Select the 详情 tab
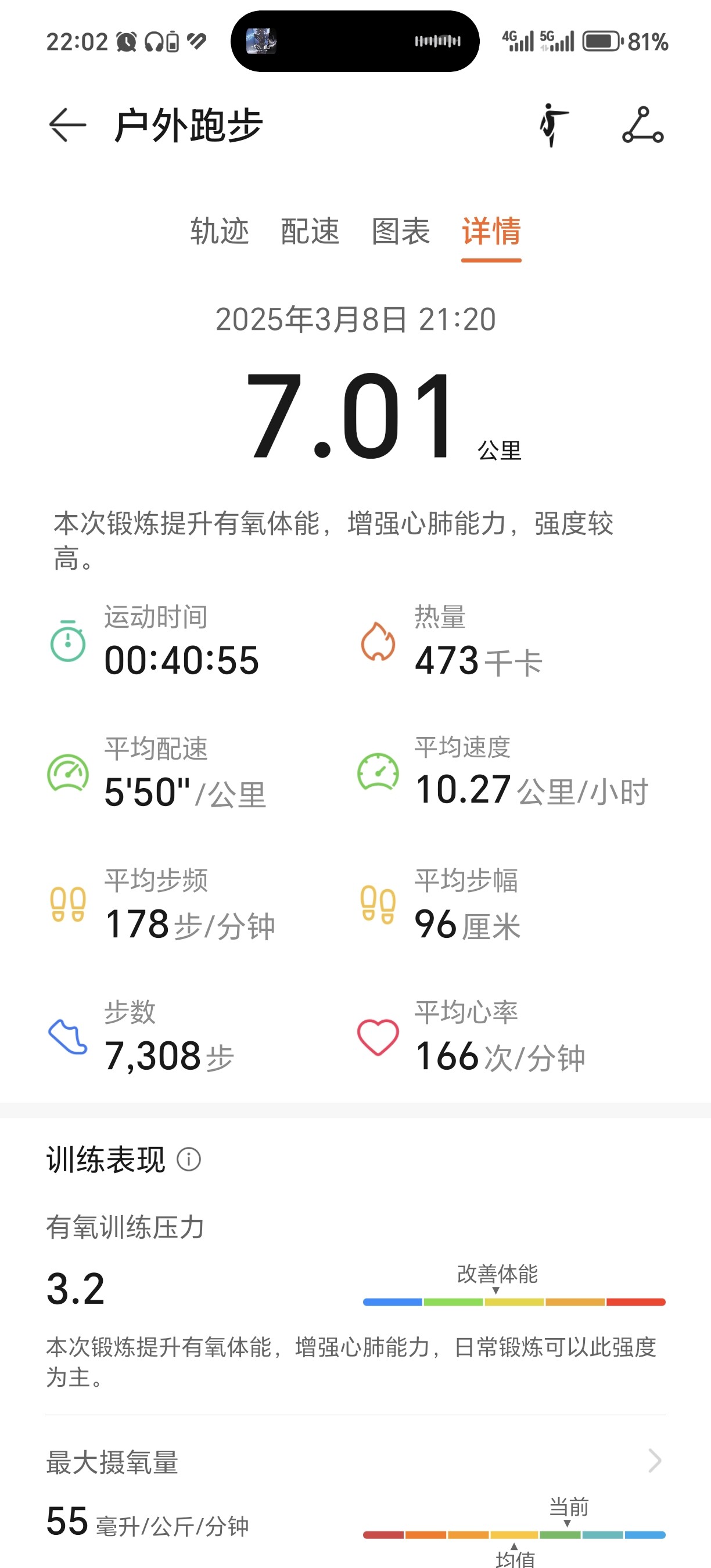The width and height of the screenshot is (711, 1568). pos(491,231)
